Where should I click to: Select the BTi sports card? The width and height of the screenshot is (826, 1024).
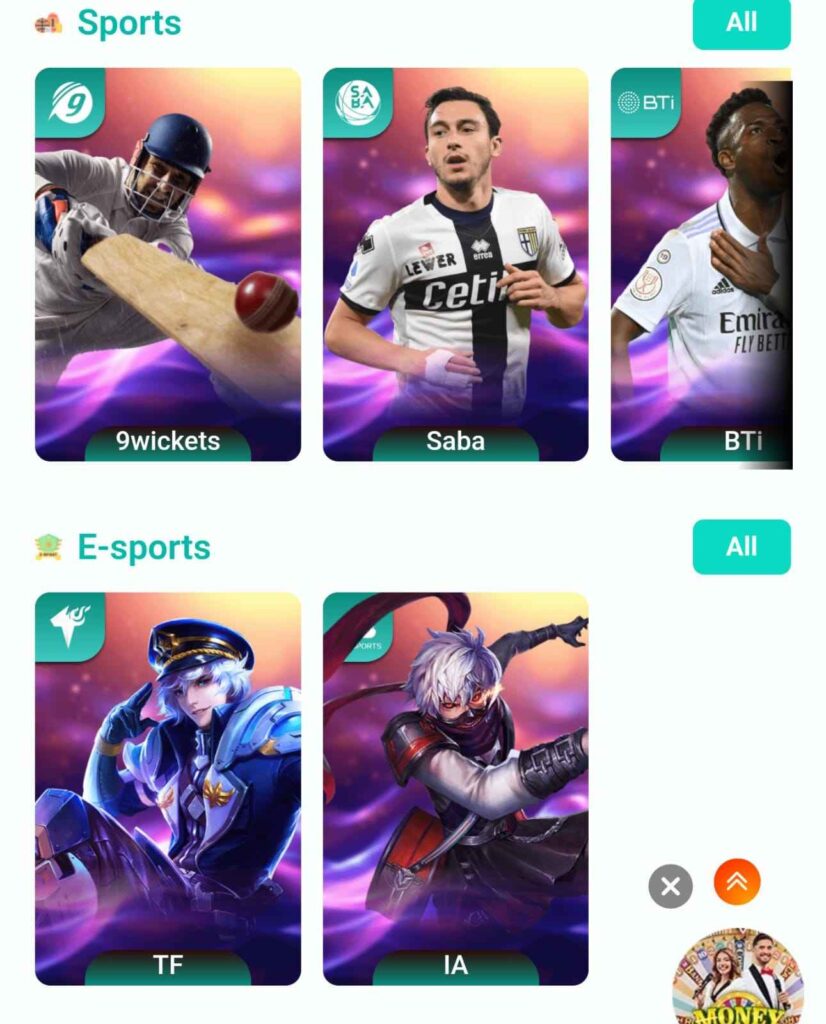700,264
